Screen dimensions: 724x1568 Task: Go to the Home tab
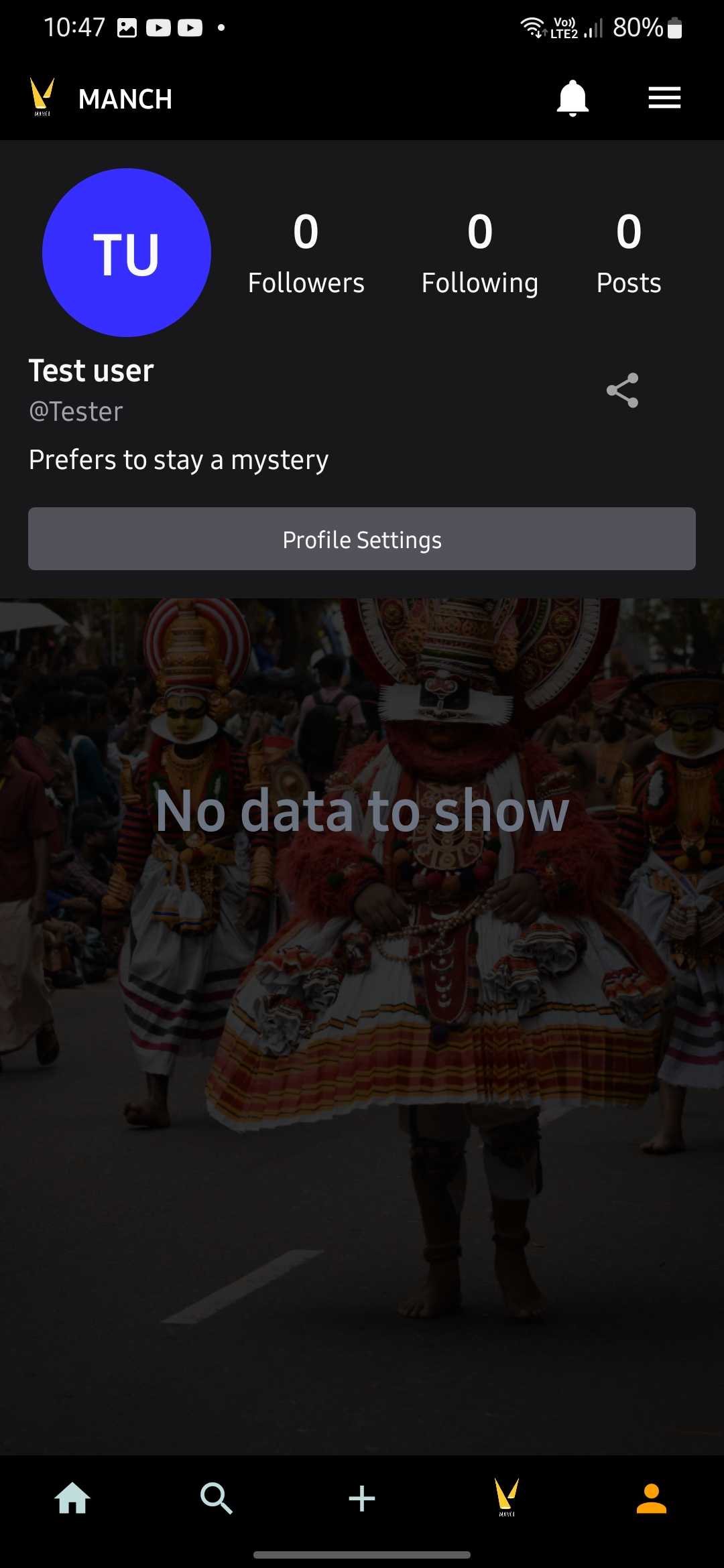(x=72, y=1498)
